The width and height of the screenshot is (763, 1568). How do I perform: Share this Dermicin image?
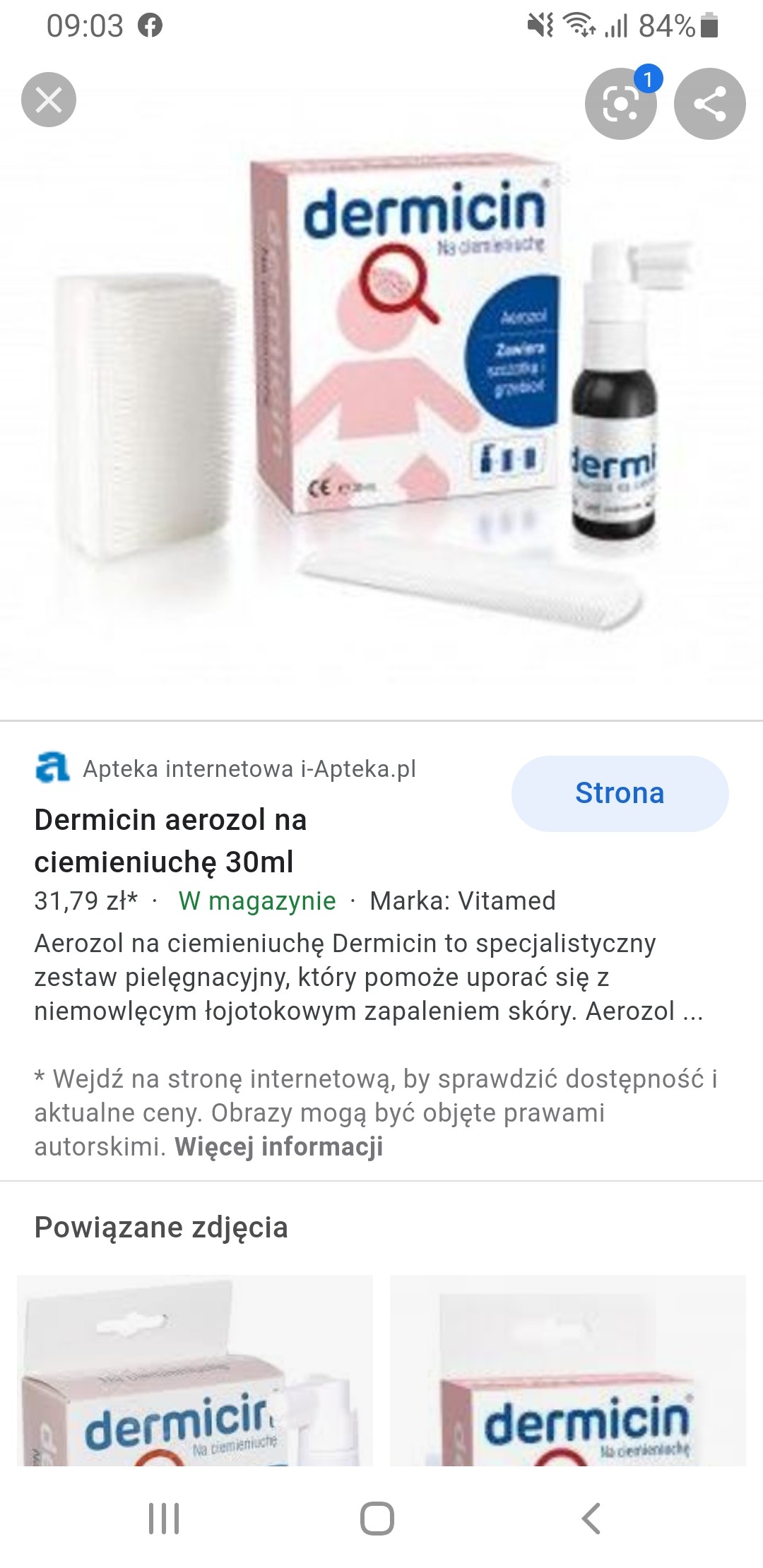709,104
